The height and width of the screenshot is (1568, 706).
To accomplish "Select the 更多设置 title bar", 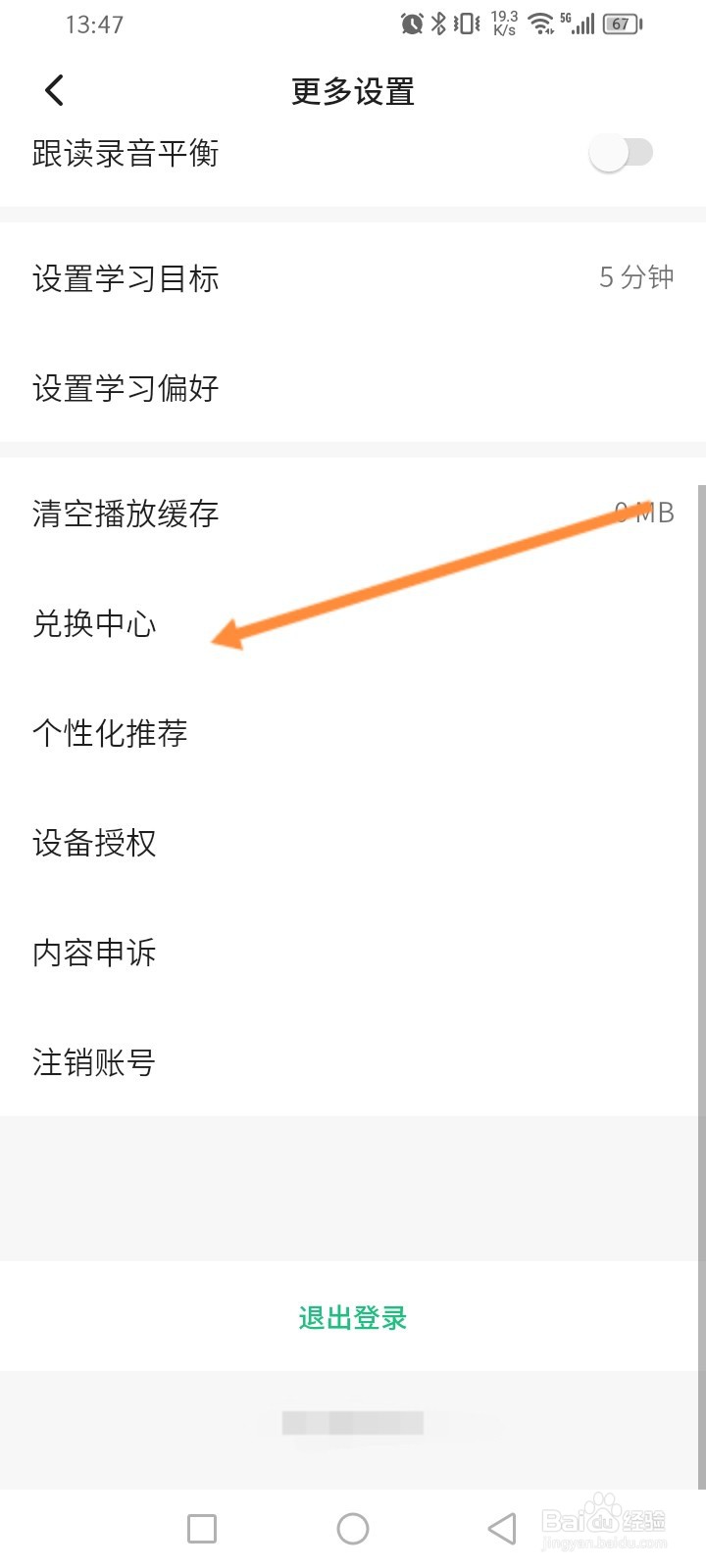I will coord(353,91).
